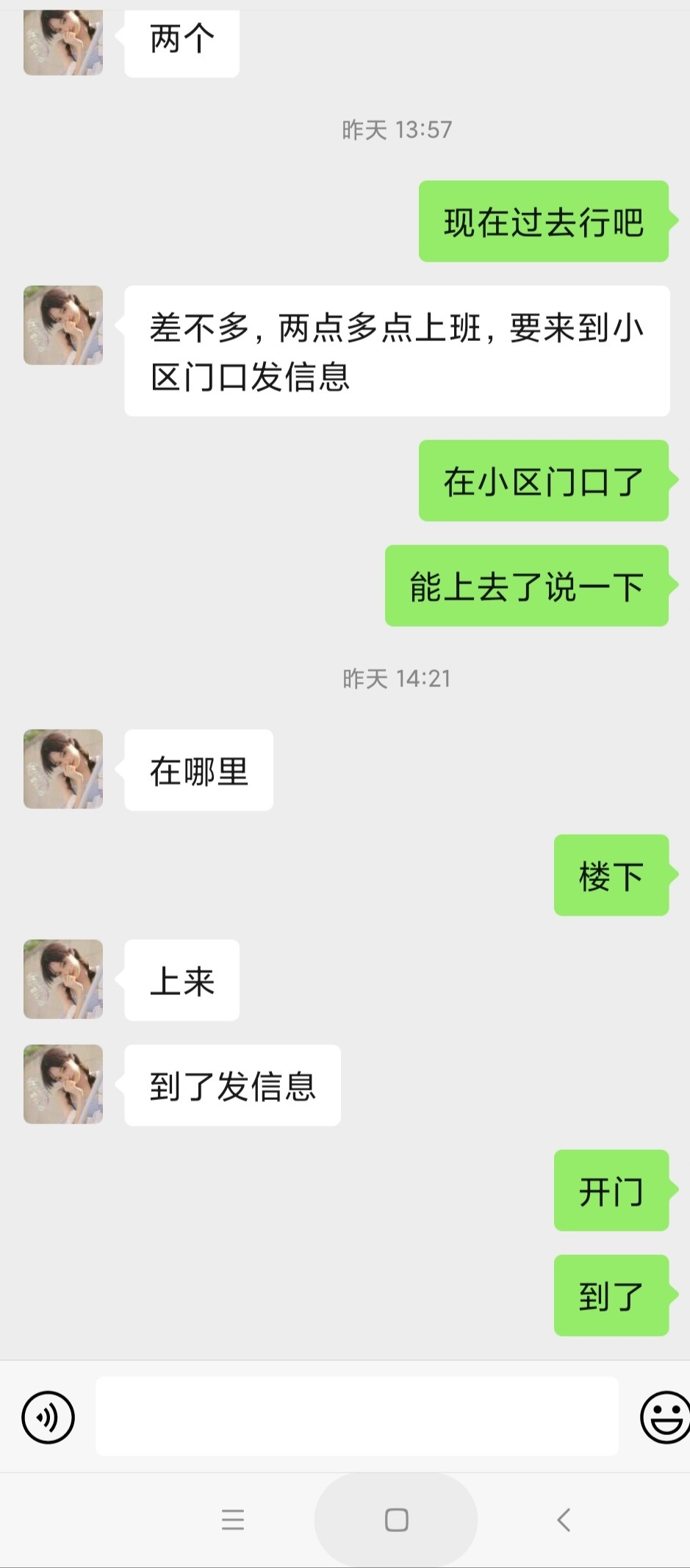Switch to voice message input

tap(48, 1417)
